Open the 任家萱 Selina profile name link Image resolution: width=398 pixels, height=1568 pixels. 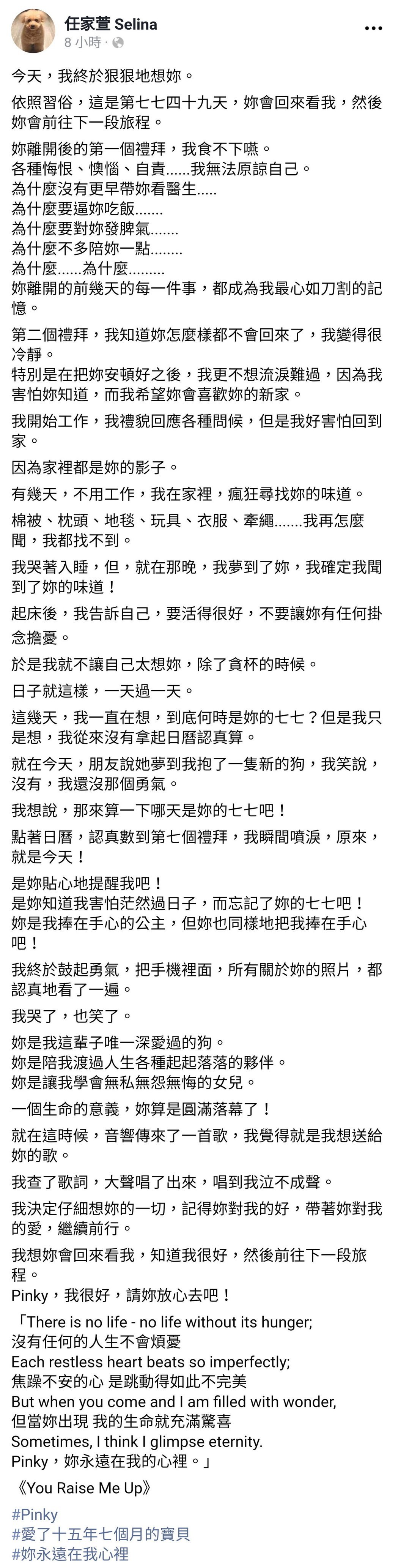click(x=111, y=24)
